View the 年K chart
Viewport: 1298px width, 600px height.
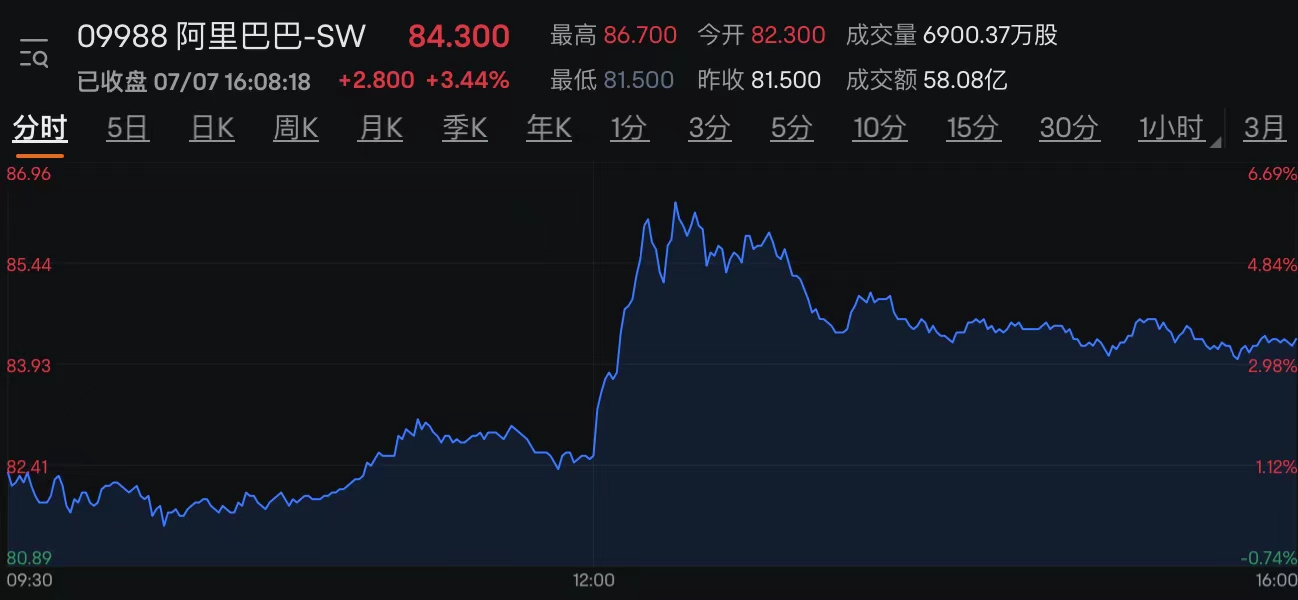[549, 128]
